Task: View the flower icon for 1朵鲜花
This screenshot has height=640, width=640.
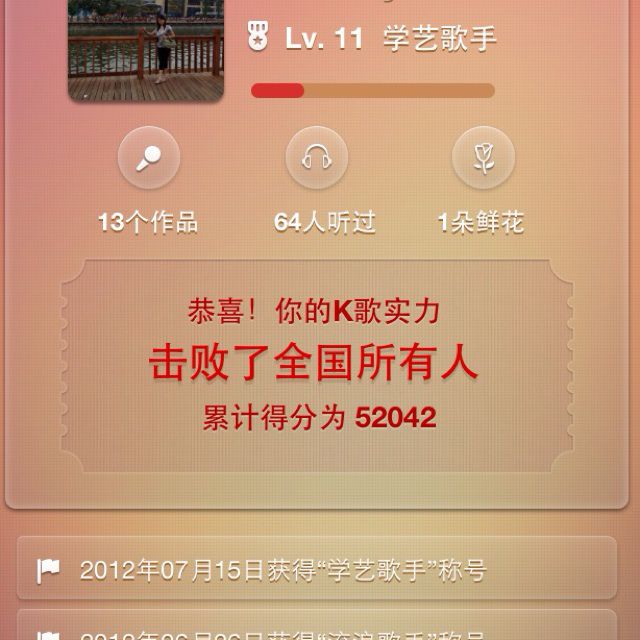Action: coord(483,159)
